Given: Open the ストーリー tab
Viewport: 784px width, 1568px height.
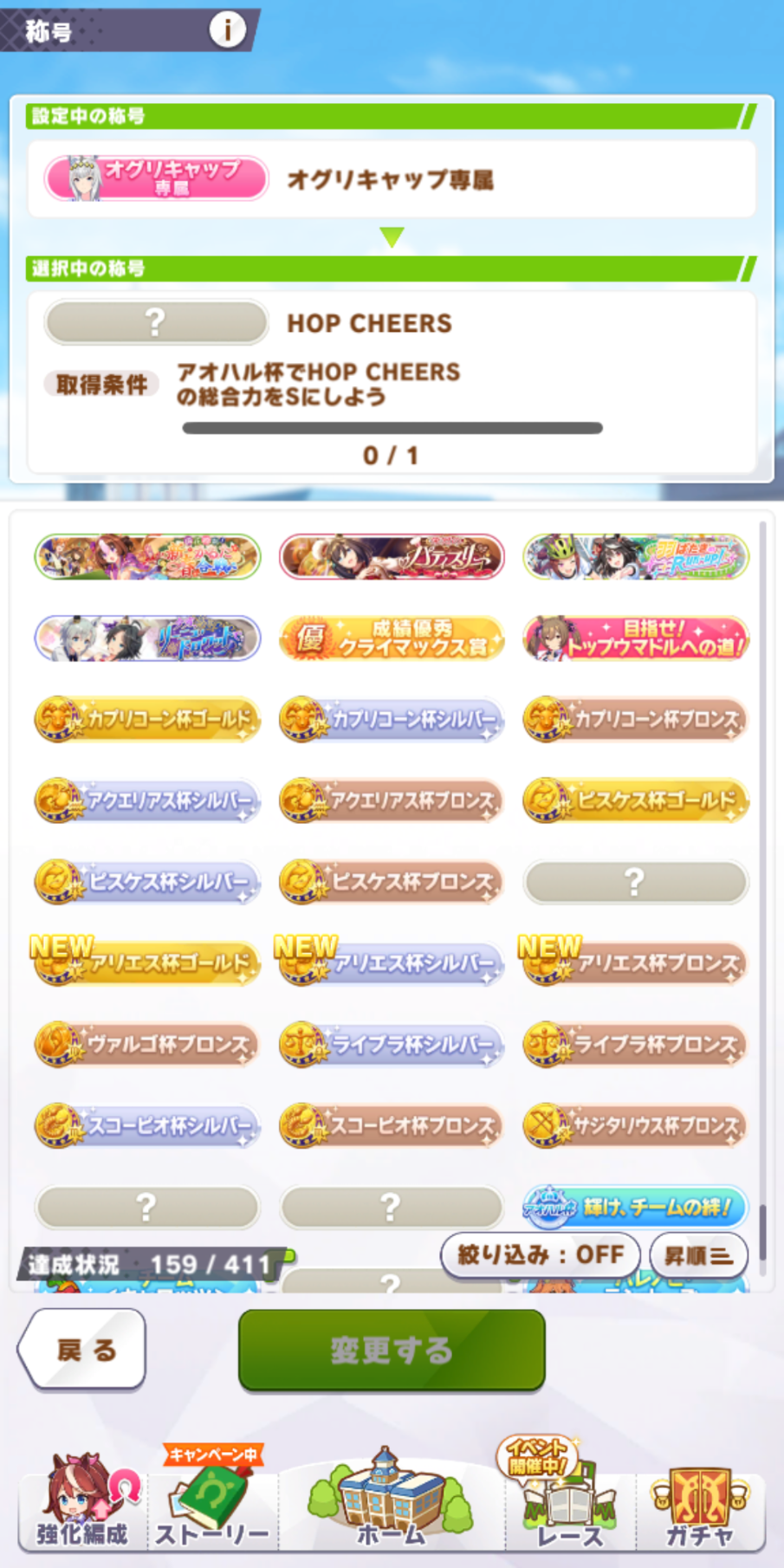Looking at the screenshot, I should point(213,1501).
